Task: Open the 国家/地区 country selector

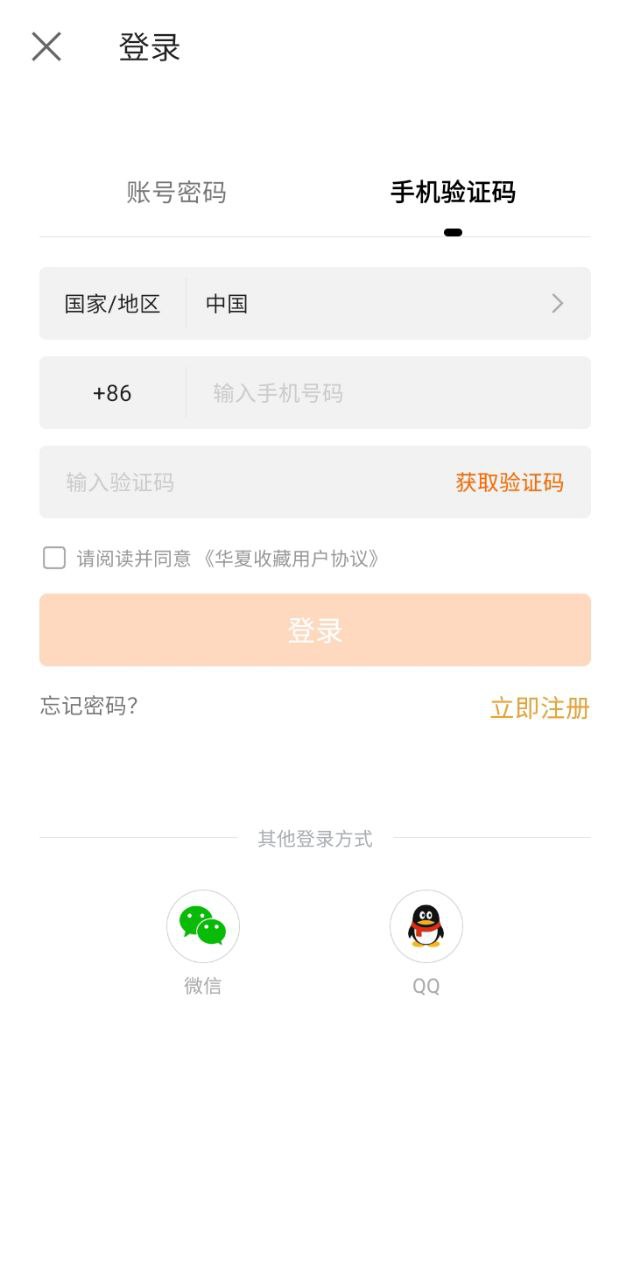Action: coord(315,303)
